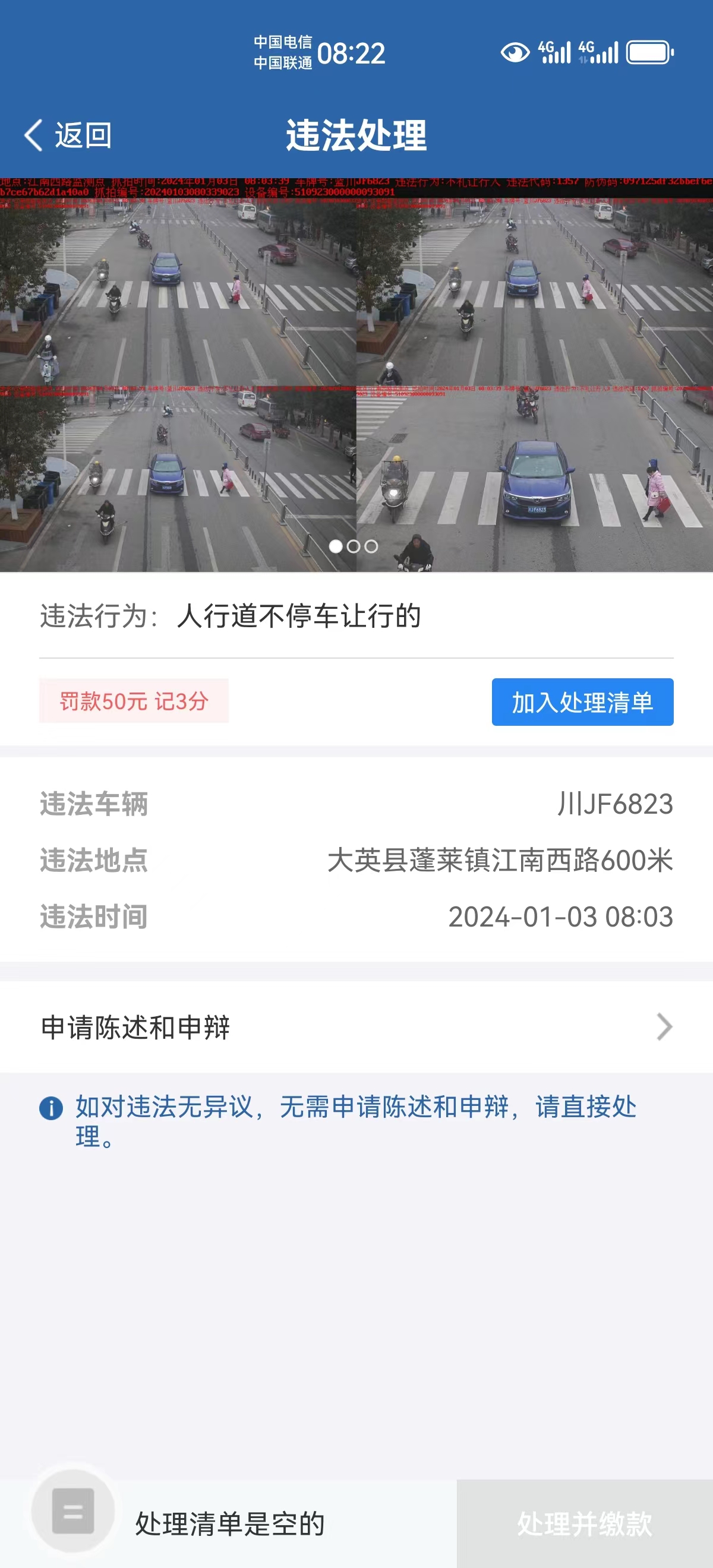This screenshot has height=1568, width=713.
Task: Open the processing list icon
Action: tap(73, 1511)
